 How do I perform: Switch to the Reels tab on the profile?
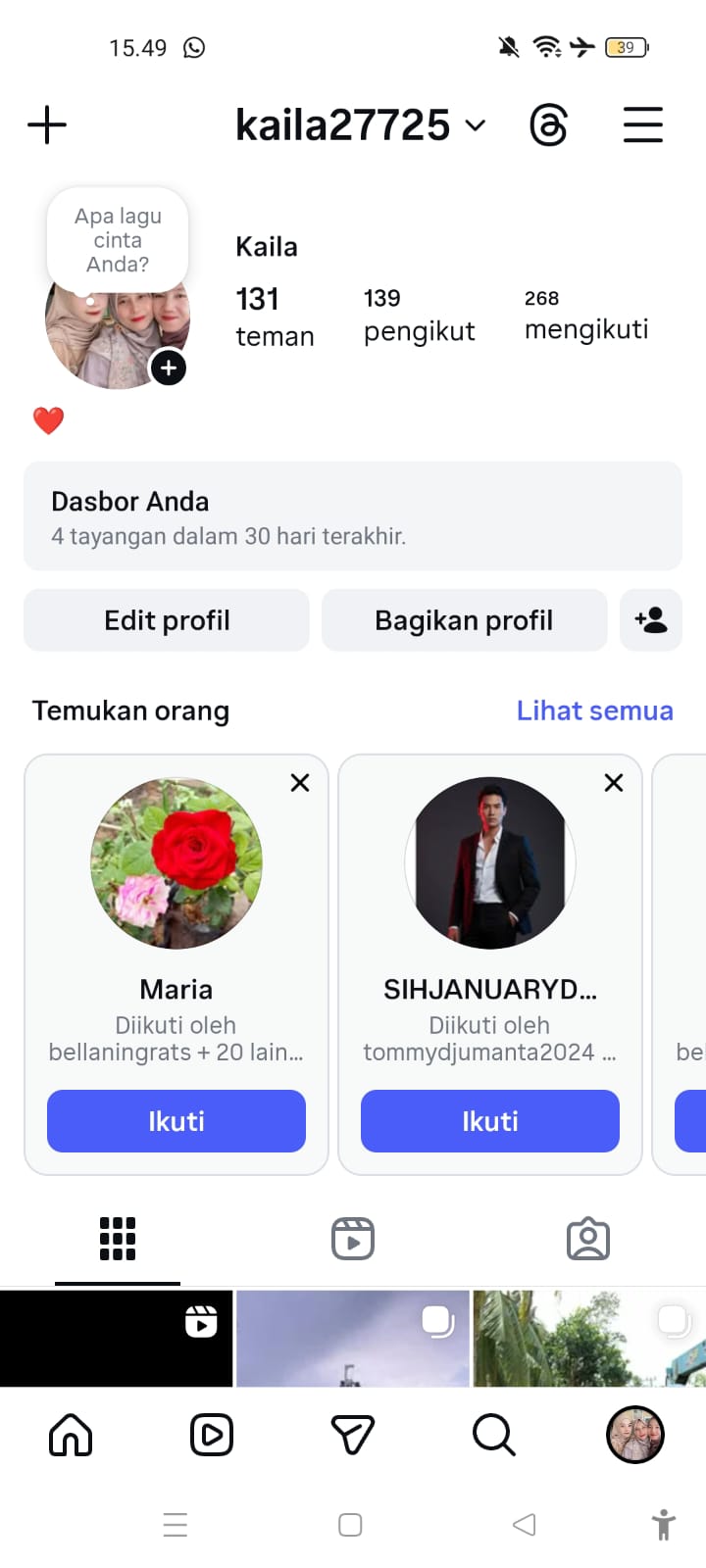coord(353,1239)
